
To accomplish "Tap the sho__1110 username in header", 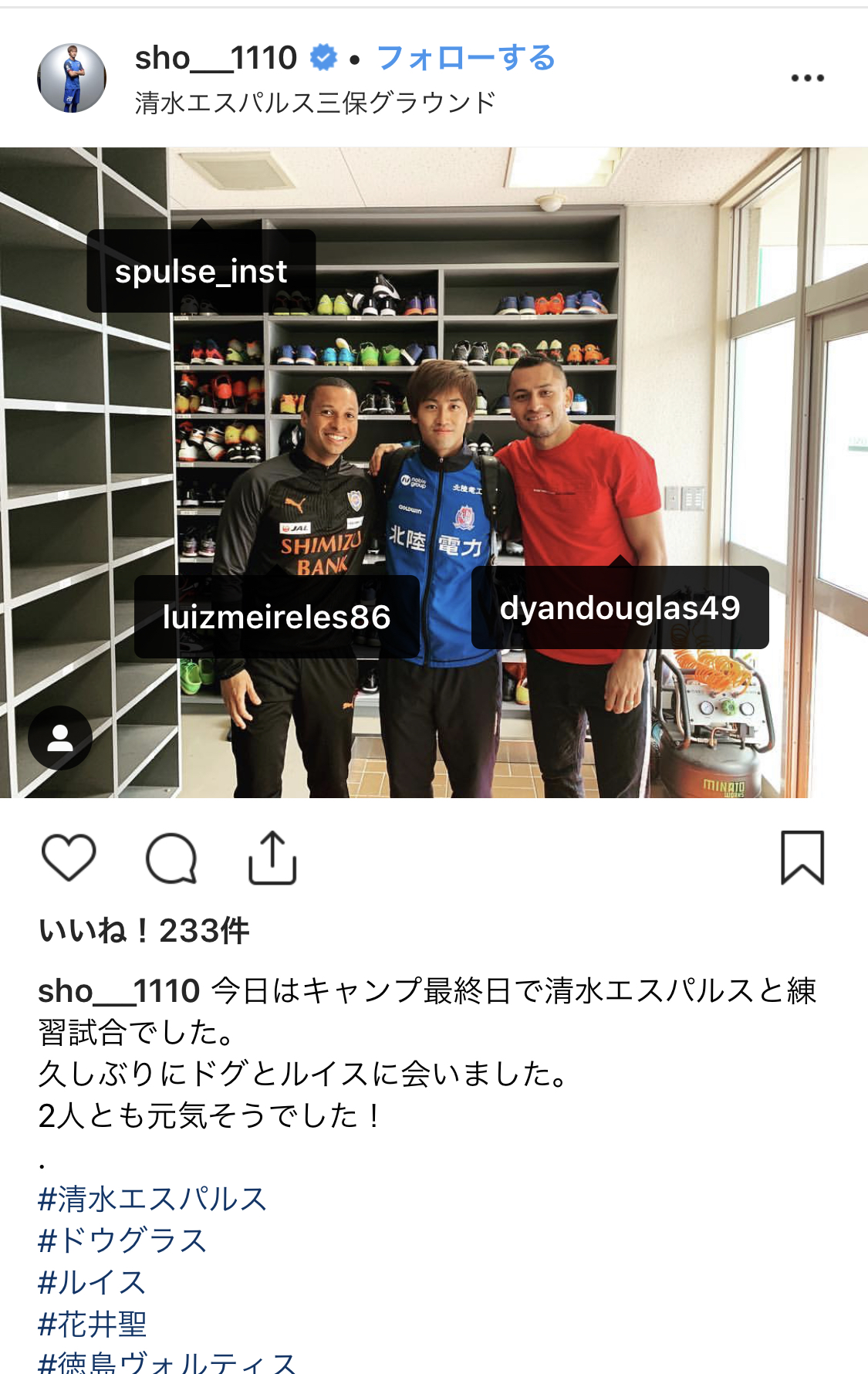I will point(216,58).
